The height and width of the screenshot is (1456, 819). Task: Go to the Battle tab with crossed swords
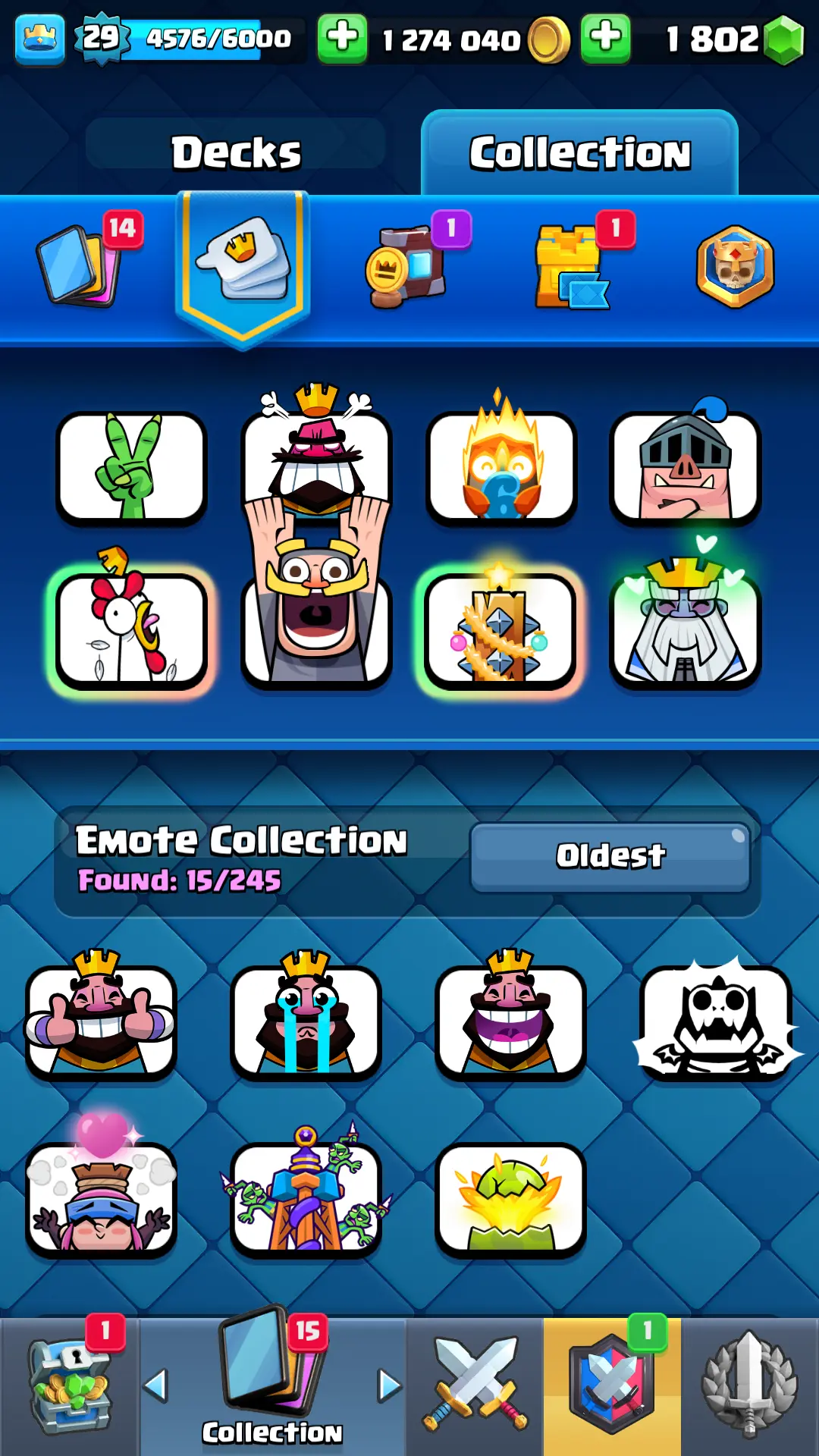tap(475, 1386)
